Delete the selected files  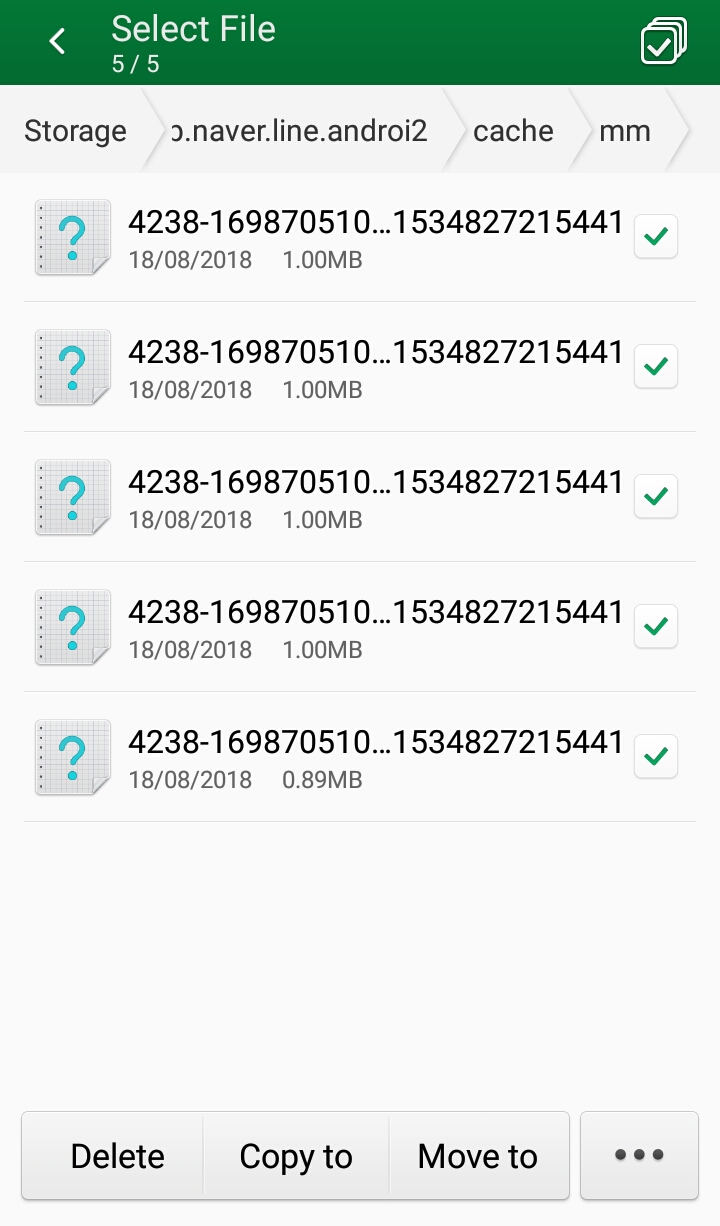(117, 1156)
